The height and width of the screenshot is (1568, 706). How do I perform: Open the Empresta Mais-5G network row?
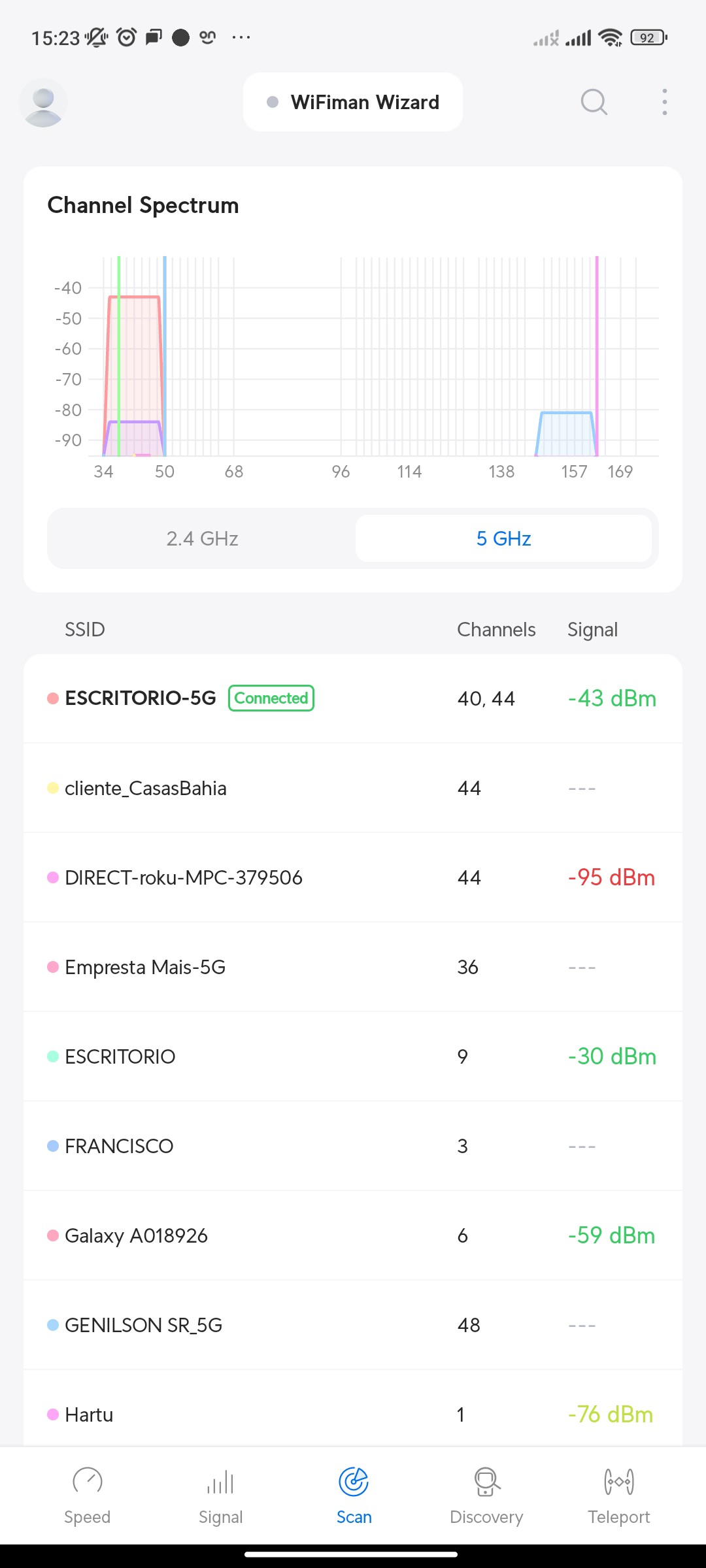(353, 967)
